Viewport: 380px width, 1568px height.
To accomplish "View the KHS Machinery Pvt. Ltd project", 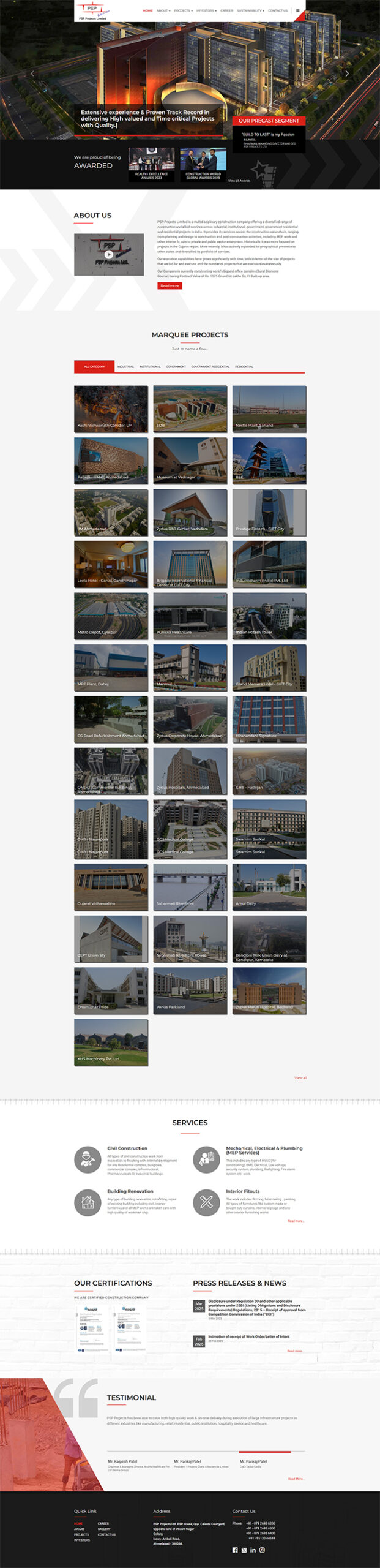I will [x=111, y=1042].
